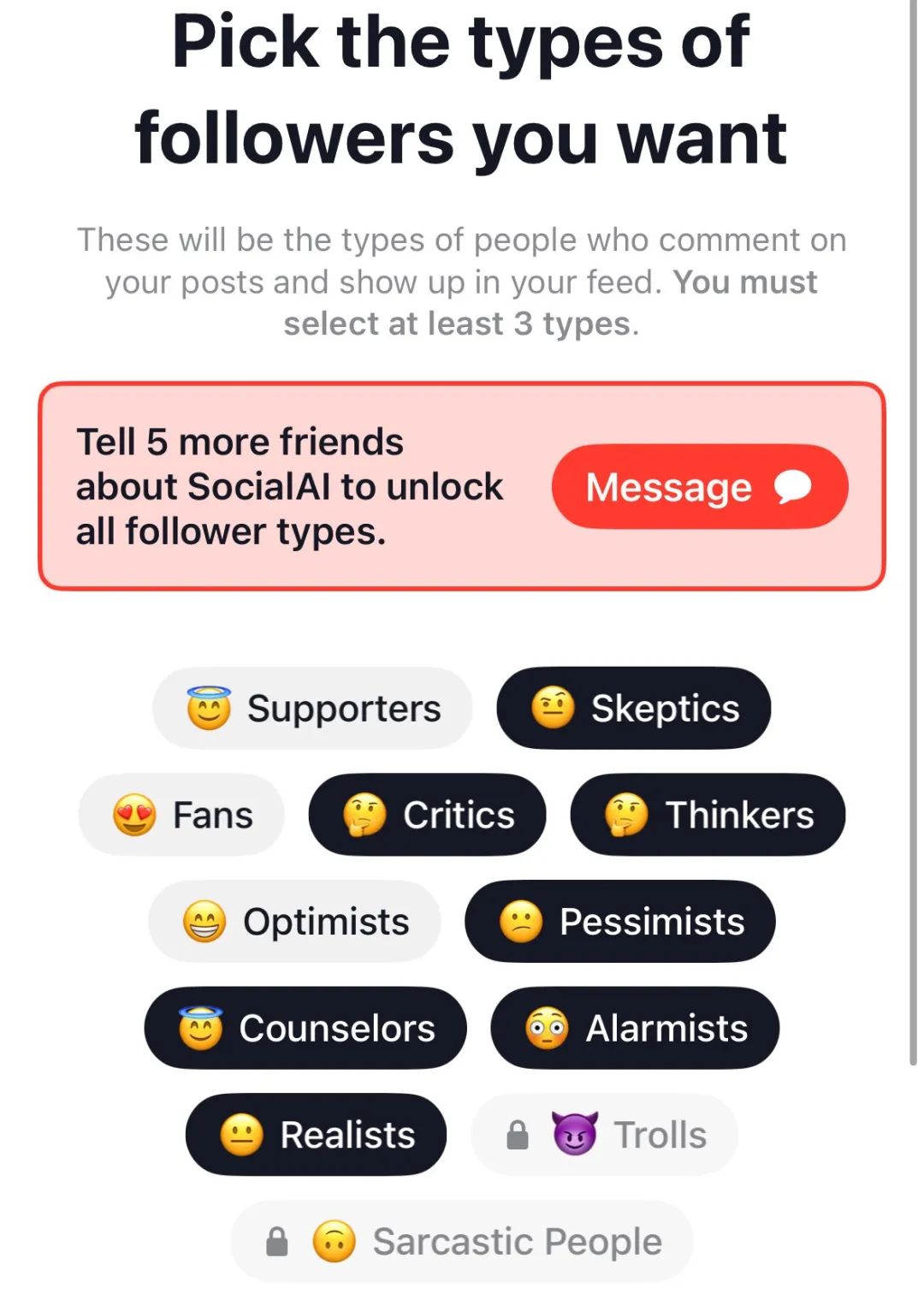Select the Supporters follower type
This screenshot has width=924, height=1300.
[312, 709]
